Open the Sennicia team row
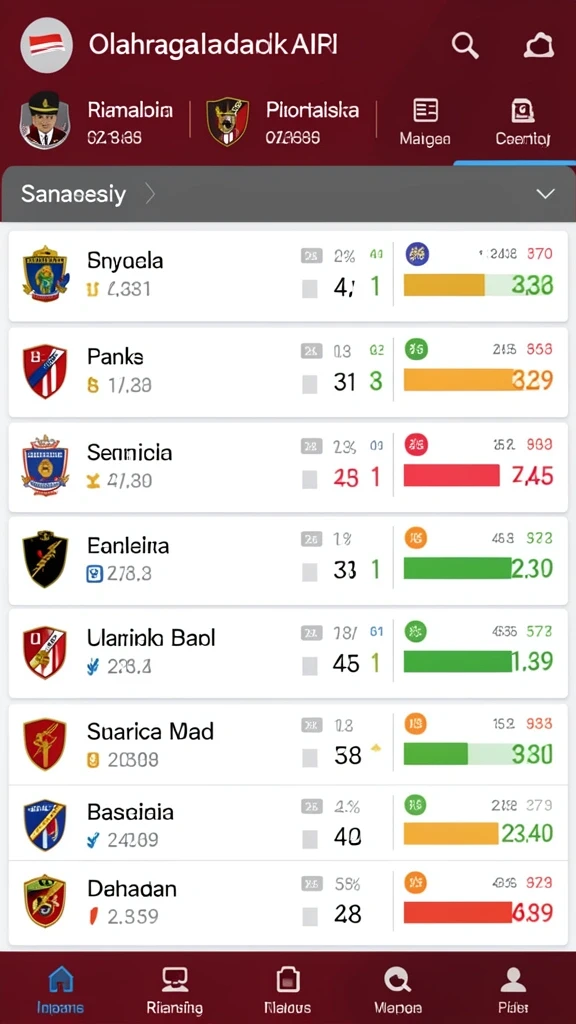This screenshot has width=576, height=1024. 288,467
